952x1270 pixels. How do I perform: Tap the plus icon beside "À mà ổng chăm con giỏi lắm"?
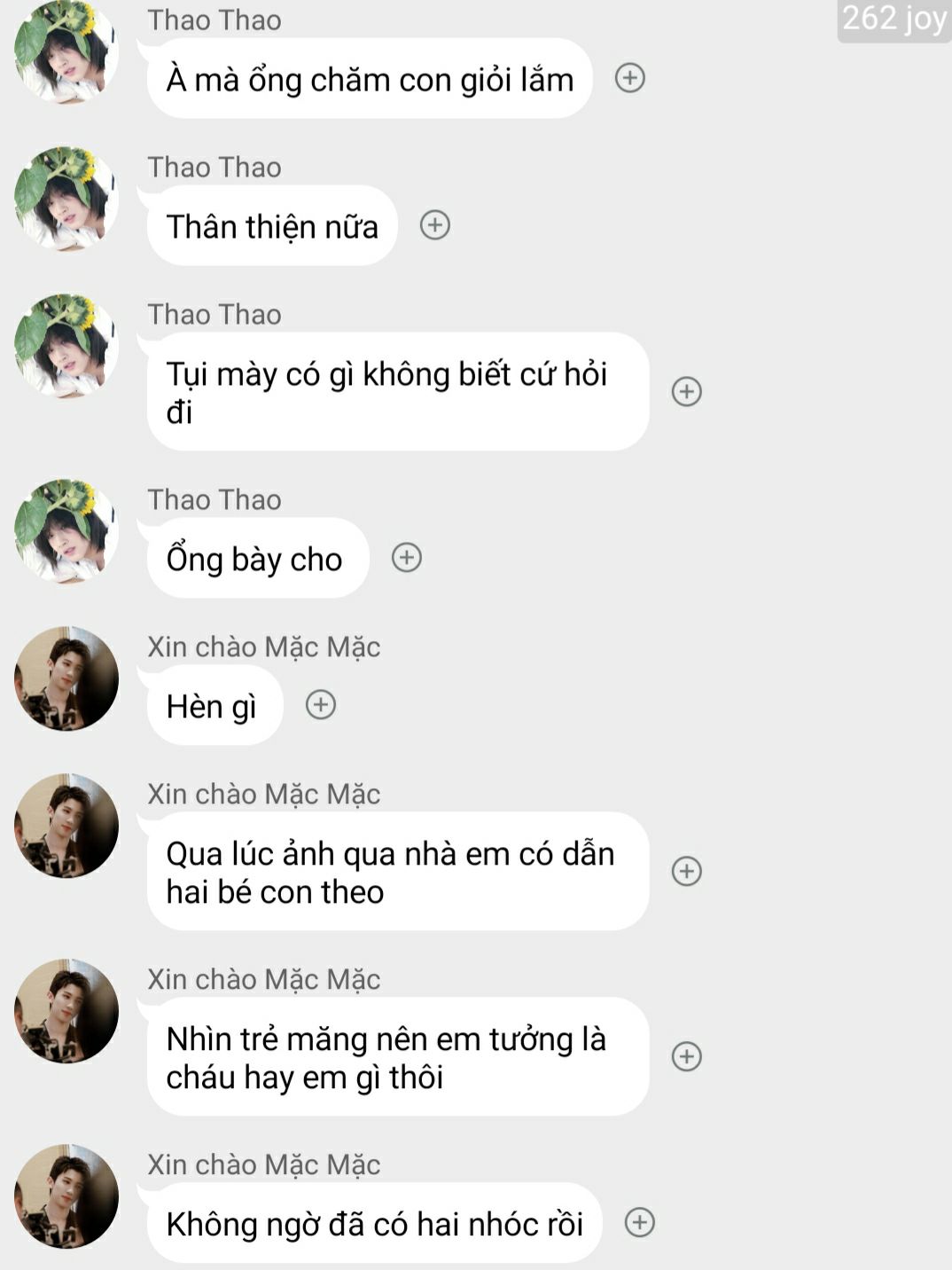pos(629,78)
